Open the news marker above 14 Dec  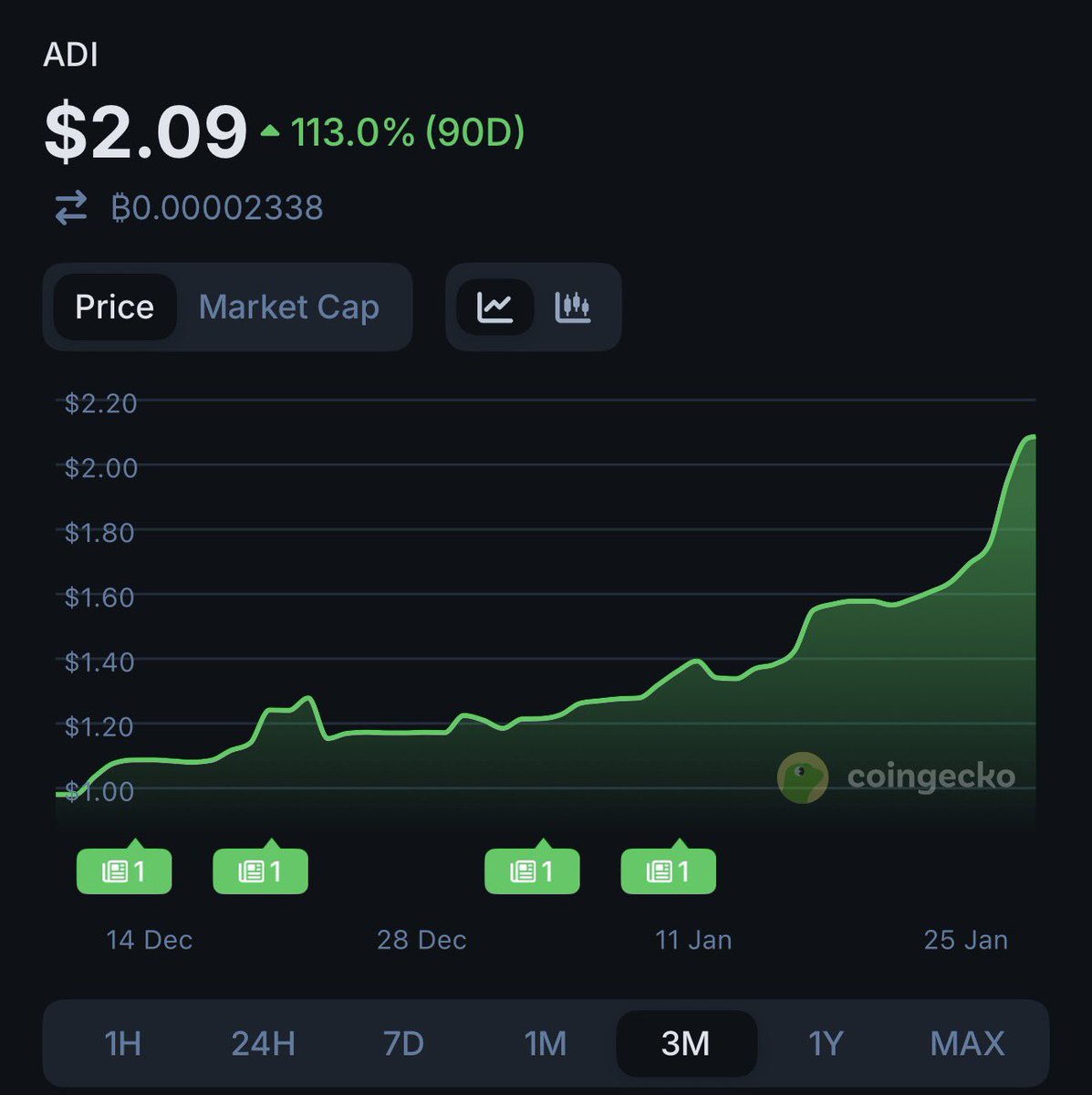pos(124,871)
